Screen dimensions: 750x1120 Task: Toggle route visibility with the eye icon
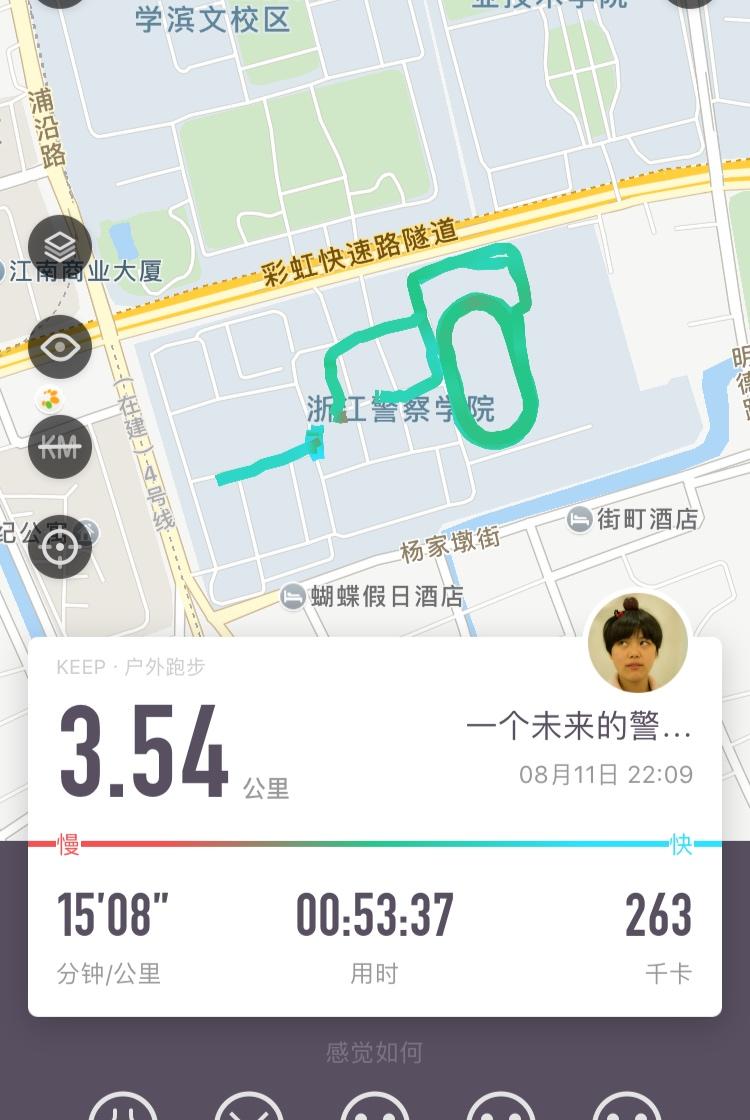tap(60, 346)
